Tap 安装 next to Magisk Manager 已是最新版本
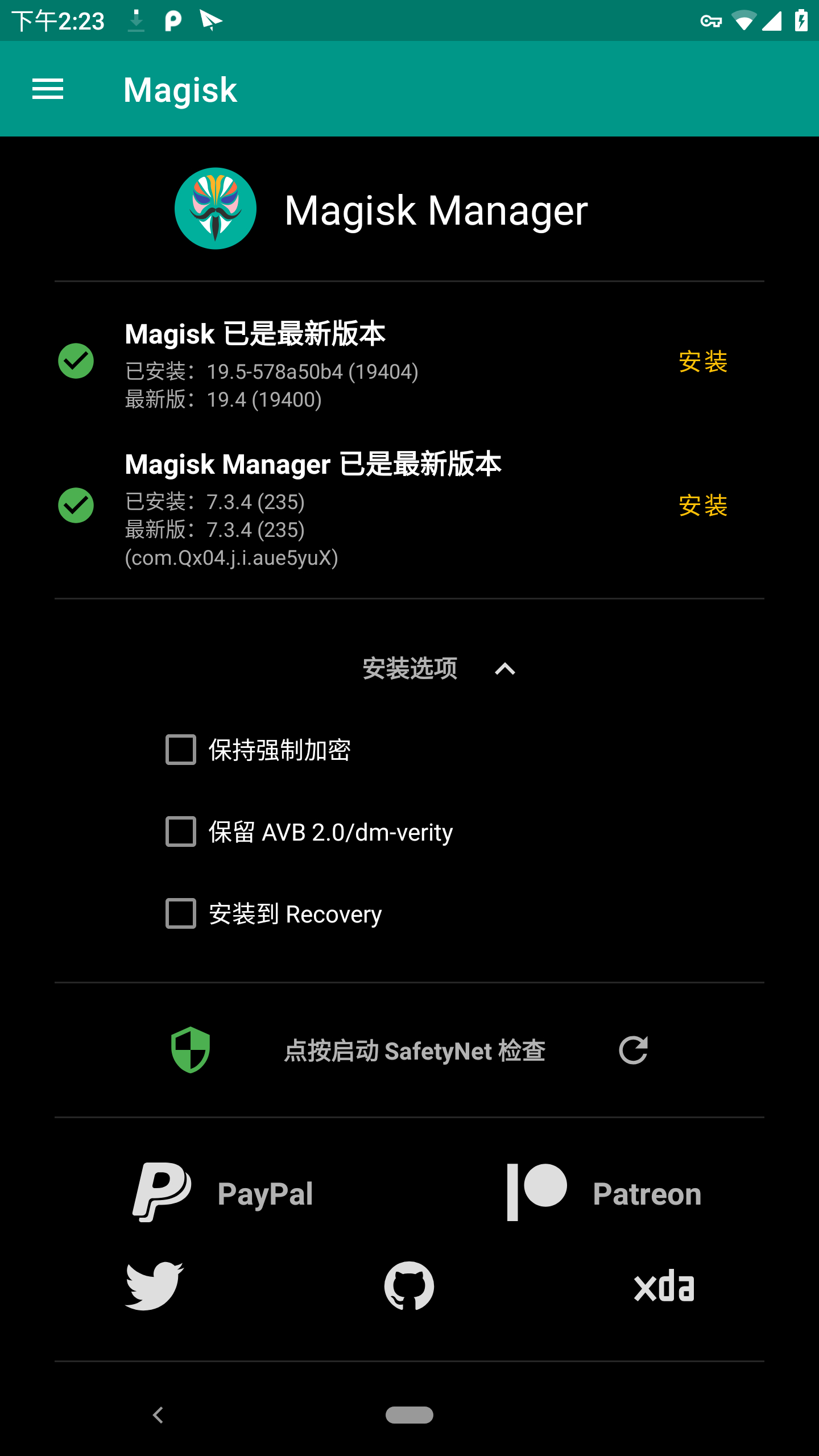This screenshot has width=819, height=1456. [x=703, y=505]
